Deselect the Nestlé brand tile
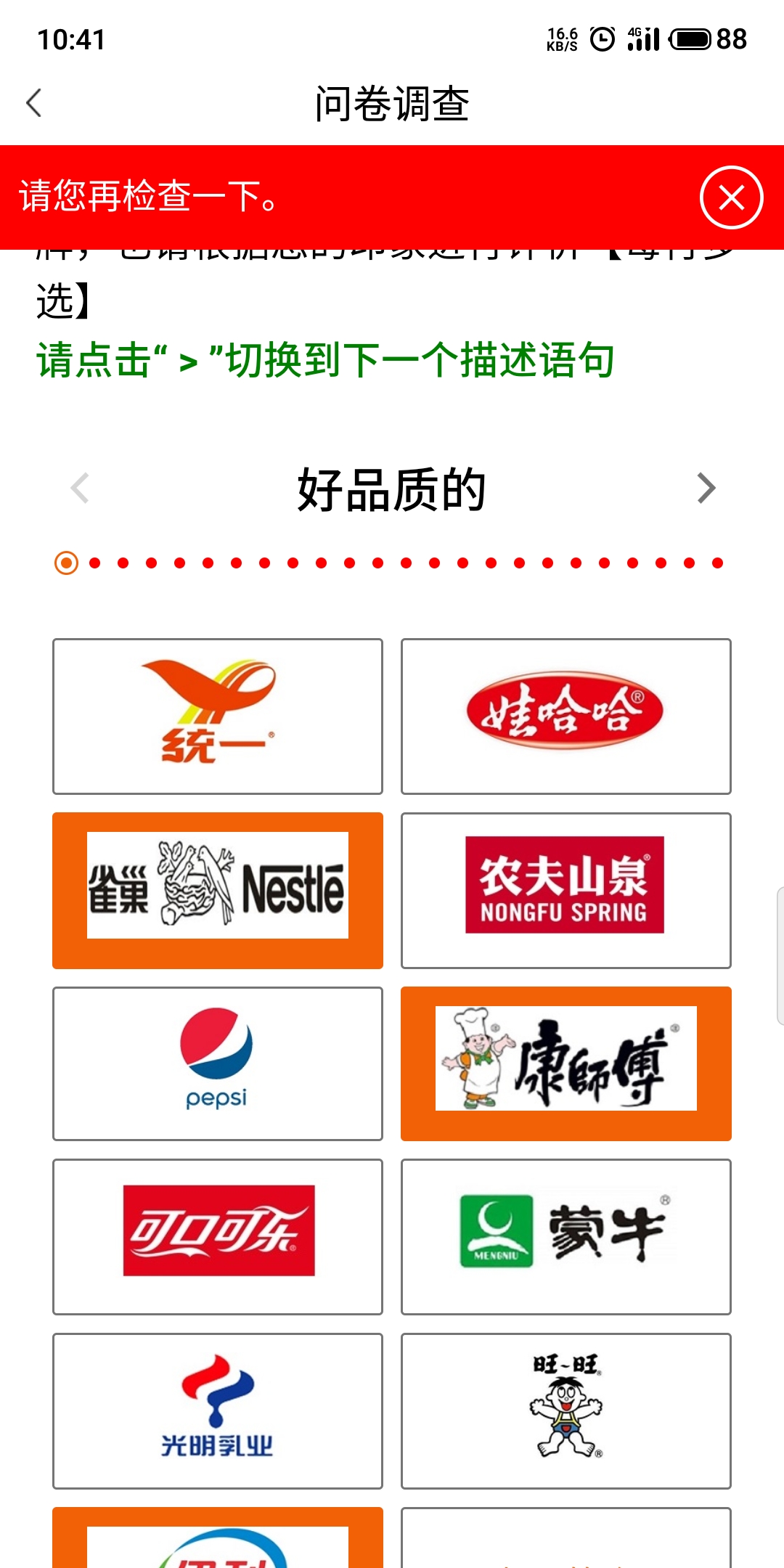This screenshot has height=1568, width=784. tap(218, 891)
